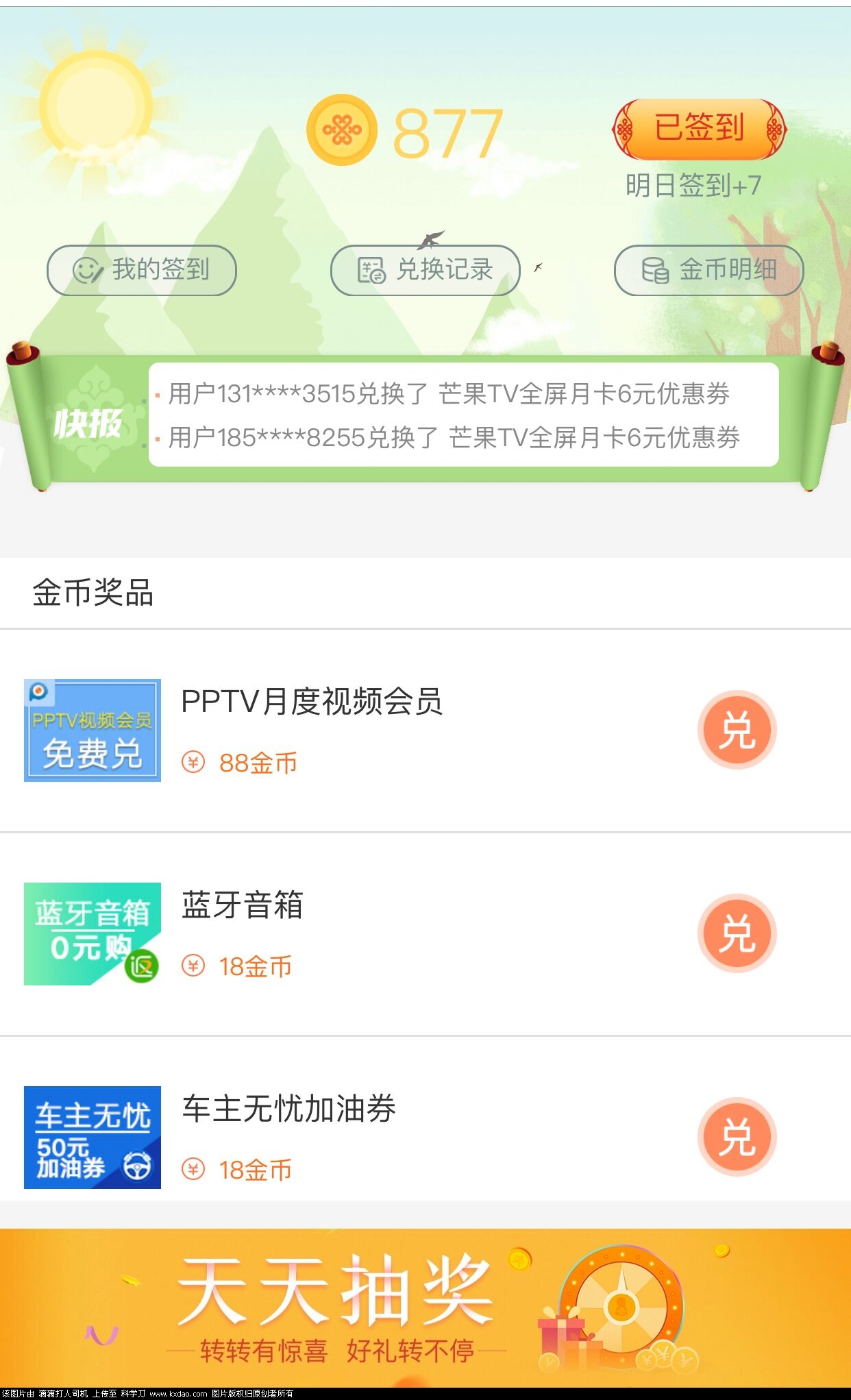
Task: Open the 蓝牙音箱 0元购 thumbnail
Action: point(92,934)
